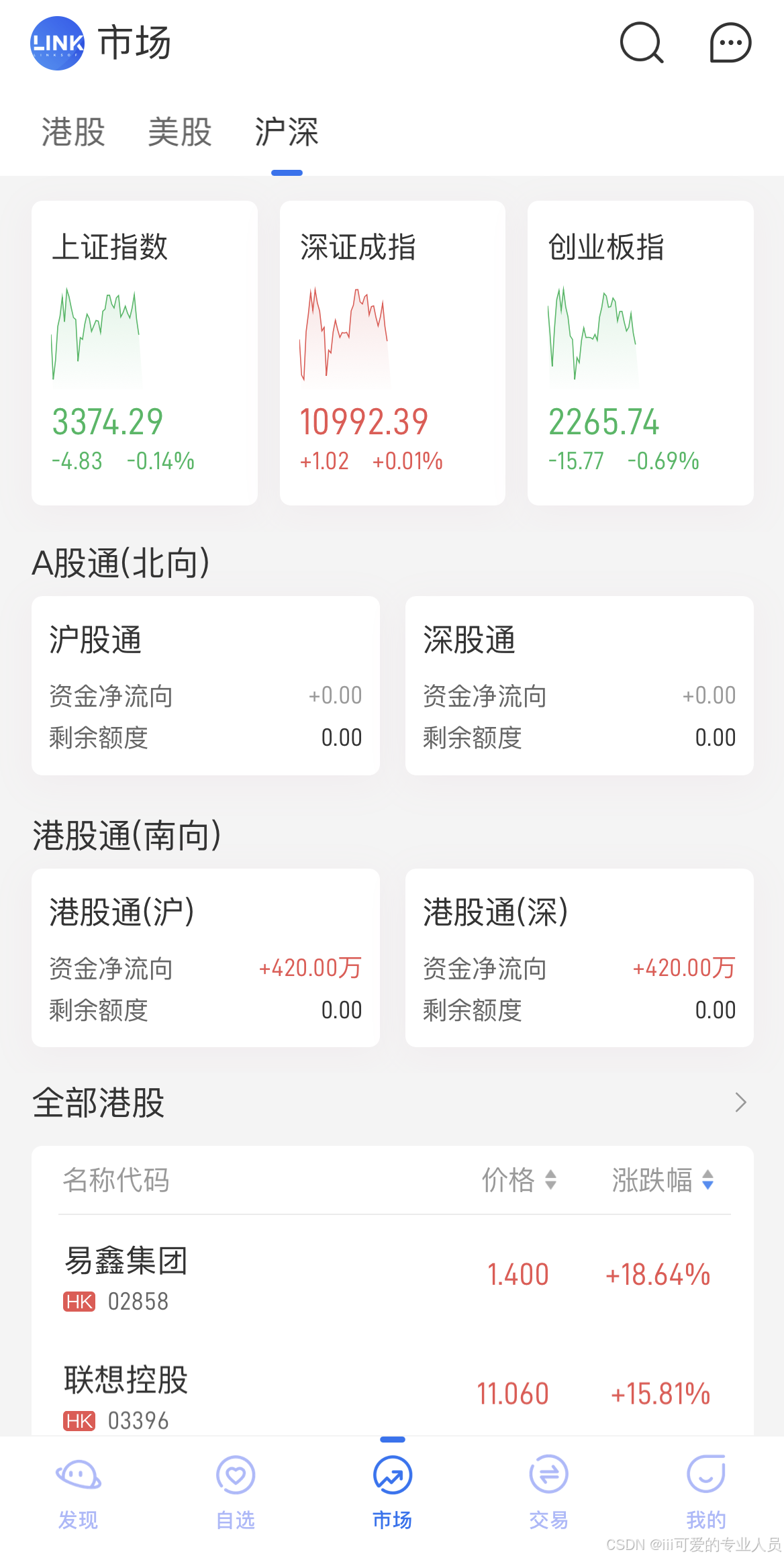Sort the stock list by 涨跌幅
784x1558 pixels.
662,1179
